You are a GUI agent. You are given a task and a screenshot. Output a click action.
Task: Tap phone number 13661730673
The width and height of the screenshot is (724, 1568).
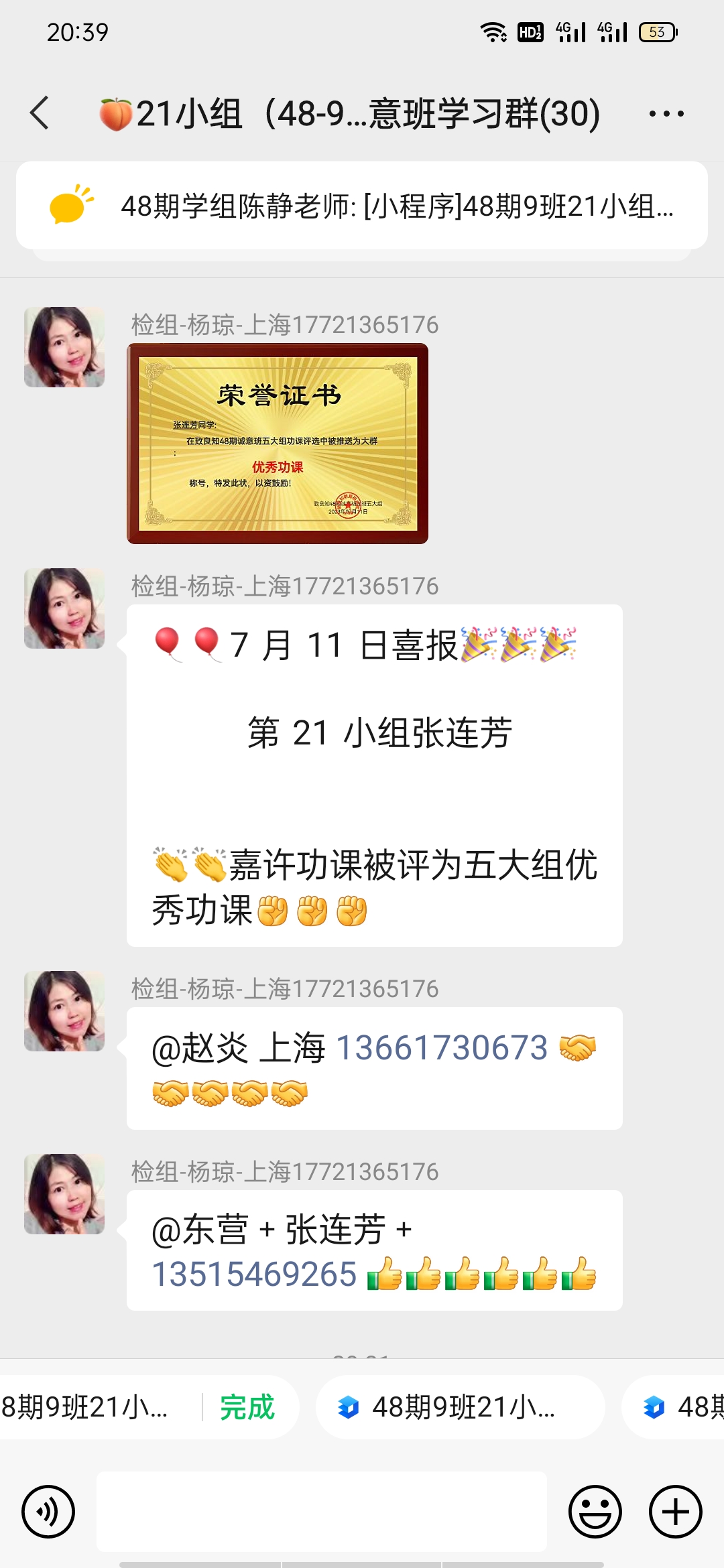[x=442, y=1047]
